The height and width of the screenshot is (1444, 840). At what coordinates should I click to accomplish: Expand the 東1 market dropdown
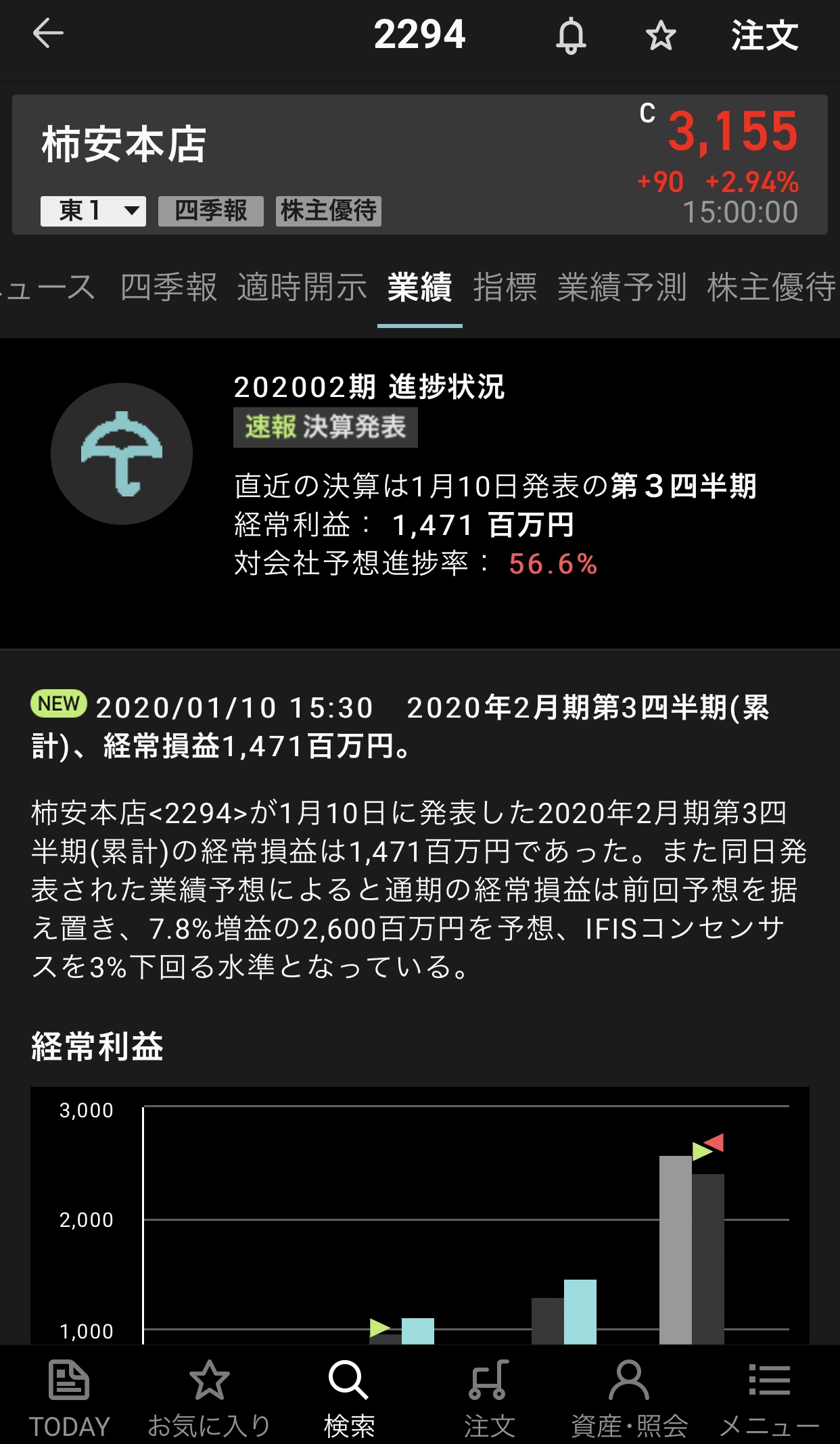(93, 211)
